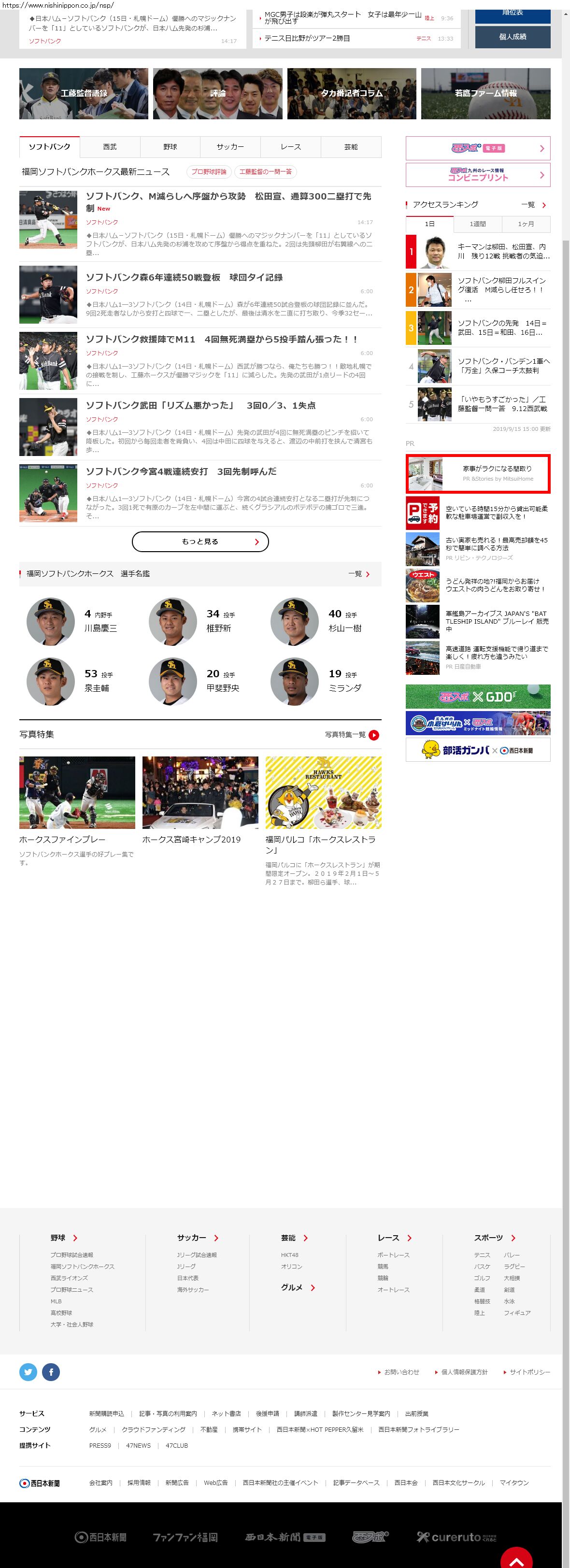Screen dimensions: 570x1568
Task: Go to the お問い合わせ page
Action: [x=401, y=1372]
